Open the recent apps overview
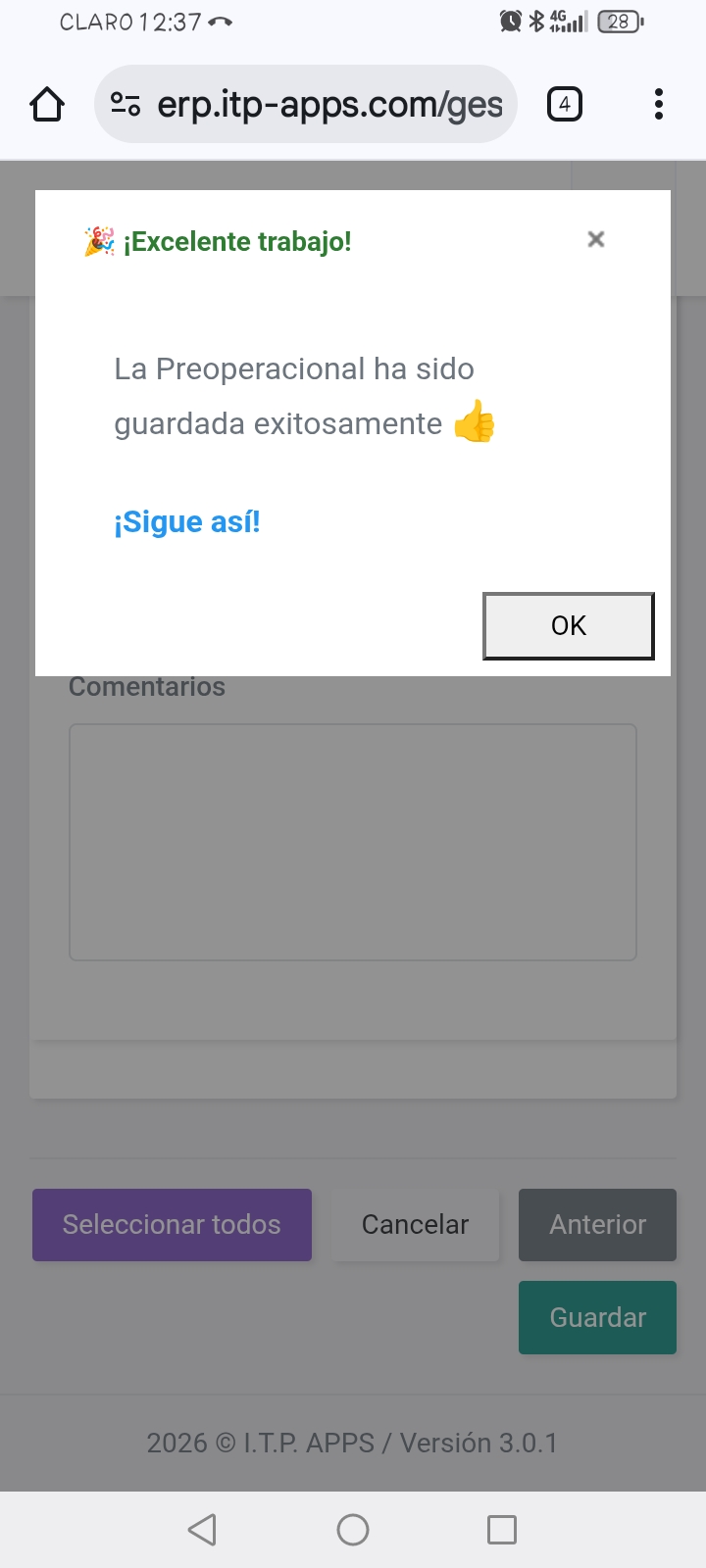This screenshot has width=706, height=1568. 501,1529
